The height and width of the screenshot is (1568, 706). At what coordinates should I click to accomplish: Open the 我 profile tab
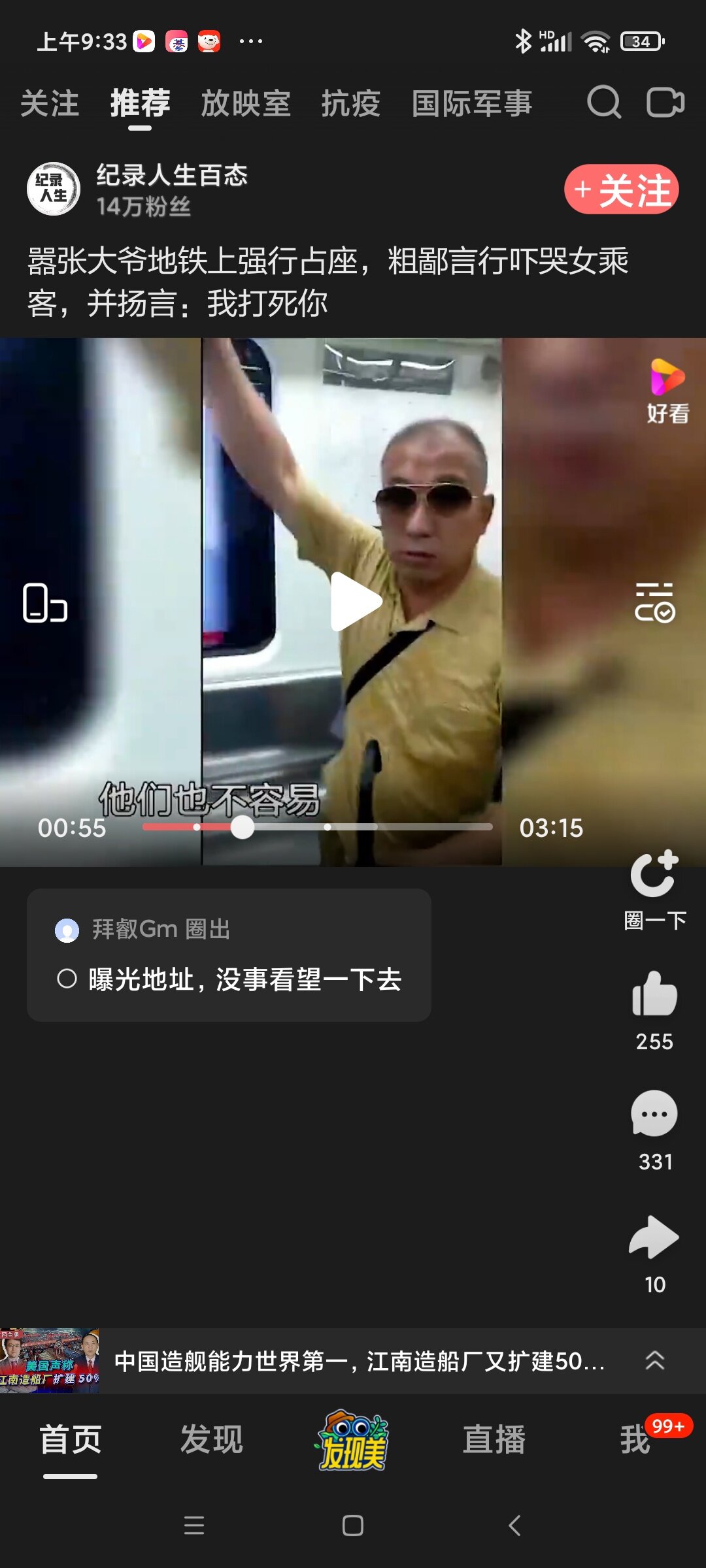click(x=635, y=1440)
